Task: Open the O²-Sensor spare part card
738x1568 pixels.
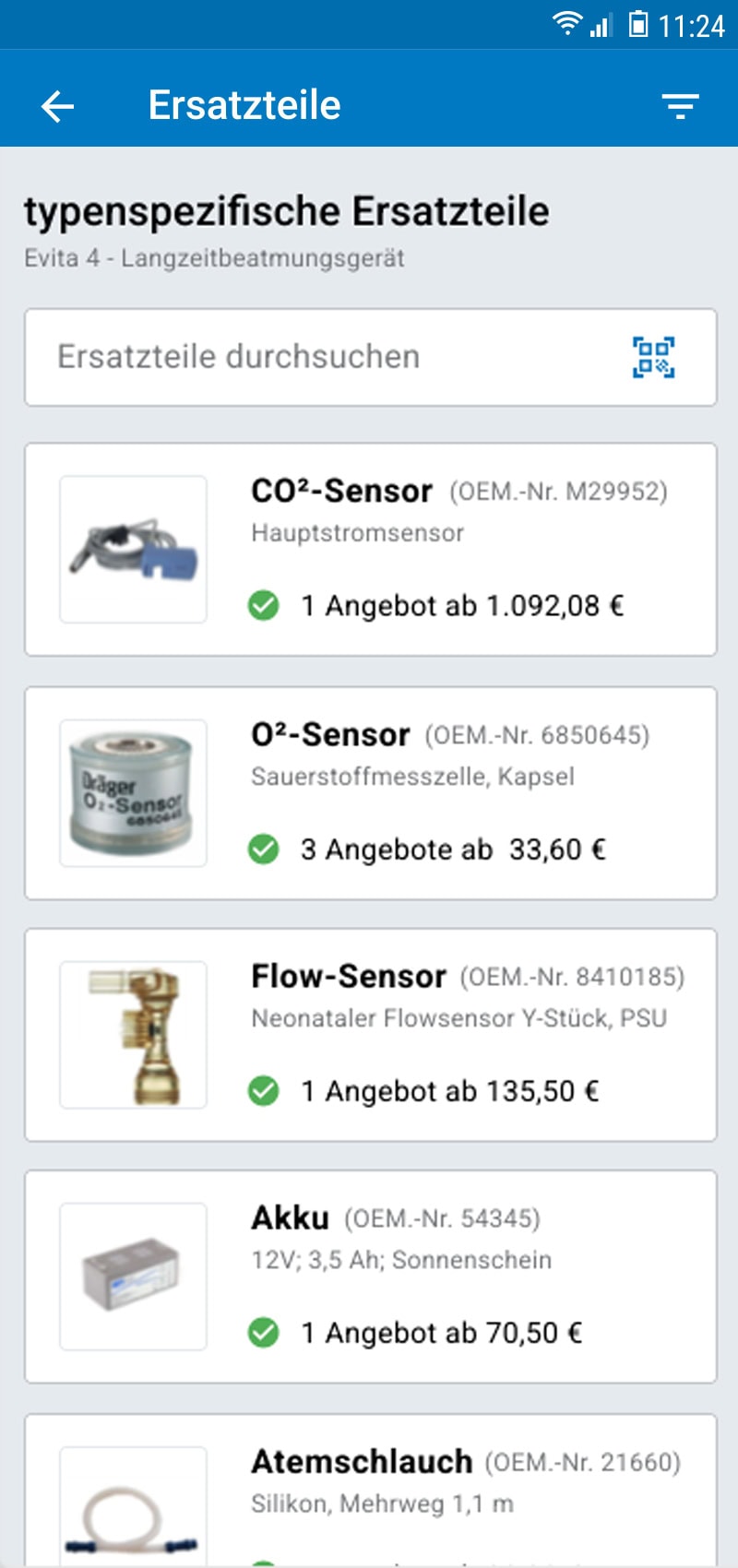Action: (x=370, y=793)
